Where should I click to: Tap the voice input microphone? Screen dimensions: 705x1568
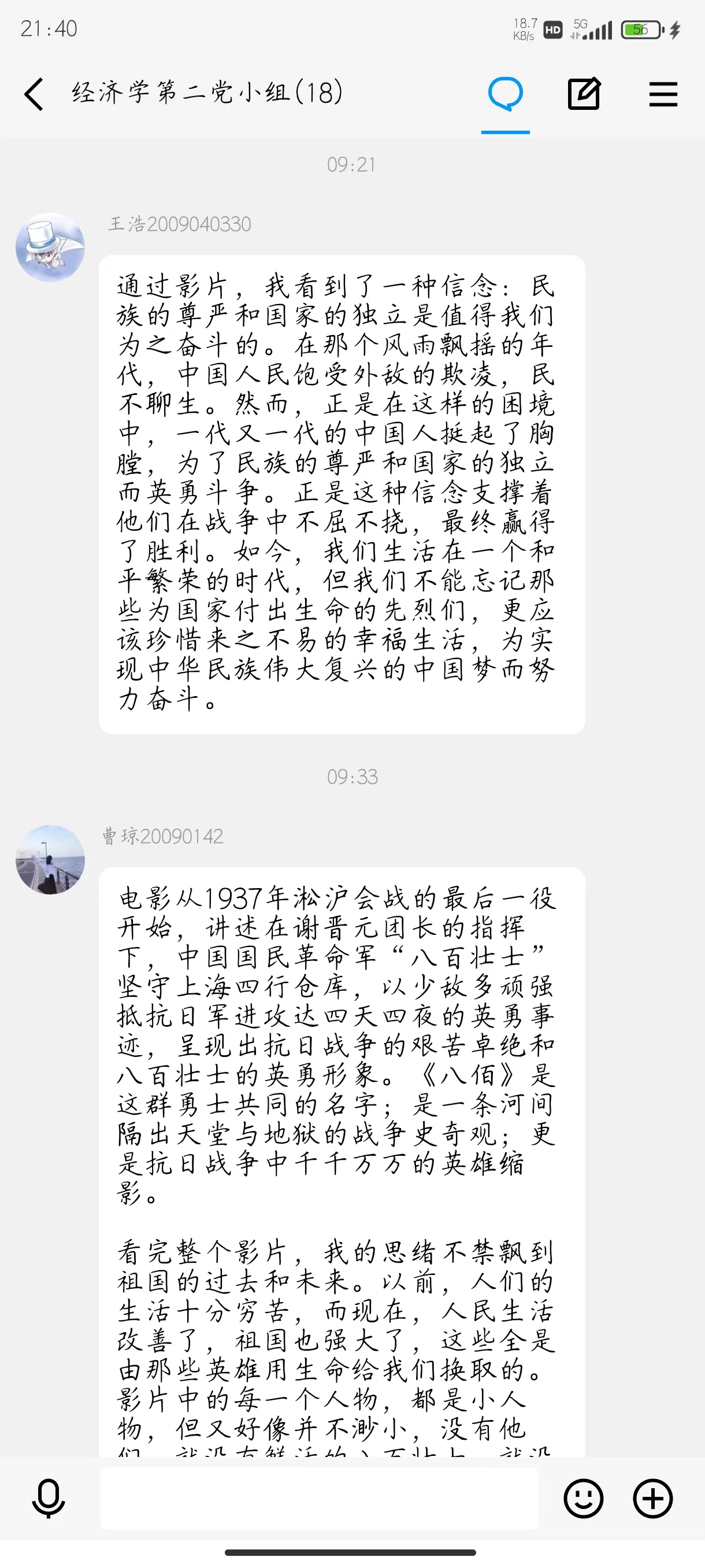(49, 1499)
